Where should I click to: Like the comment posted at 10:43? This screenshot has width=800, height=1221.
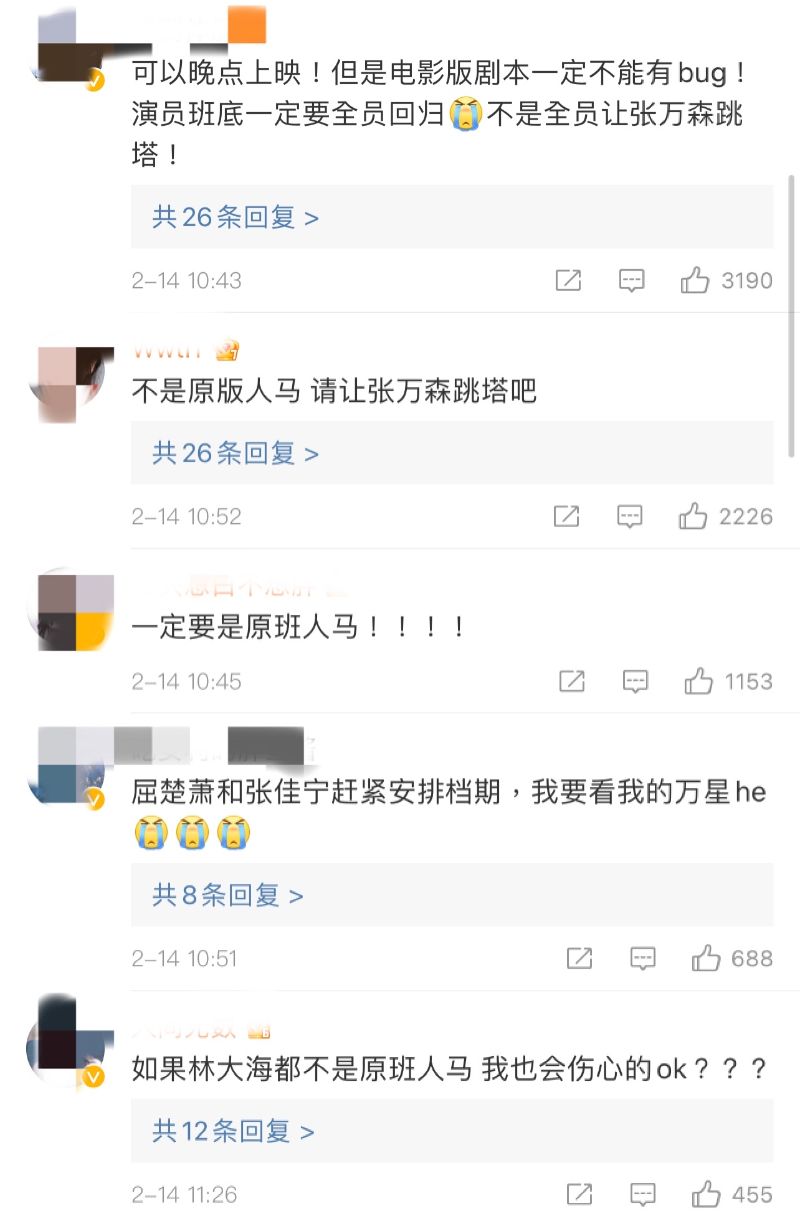[x=695, y=281]
